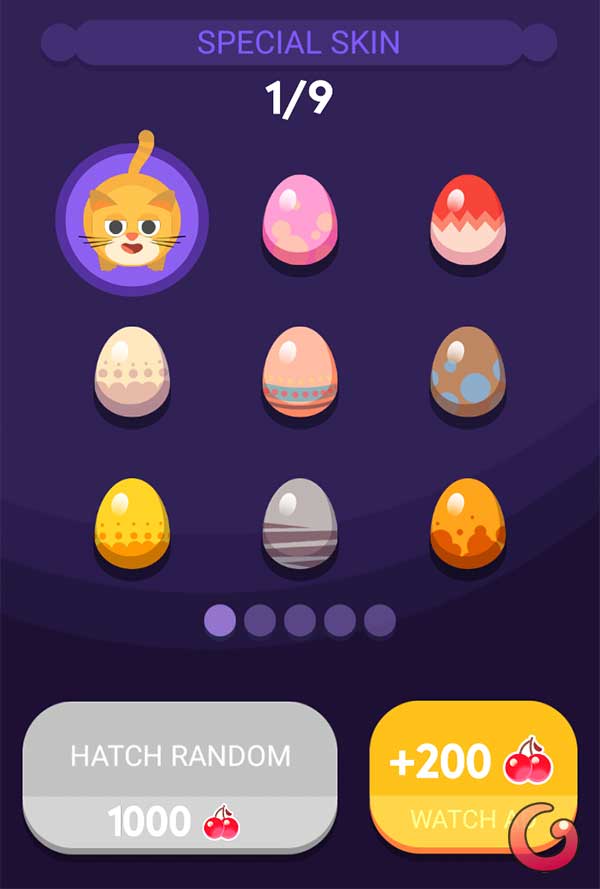Watch an ad for +200 cherries
The height and width of the screenshot is (889, 600).
(x=473, y=775)
